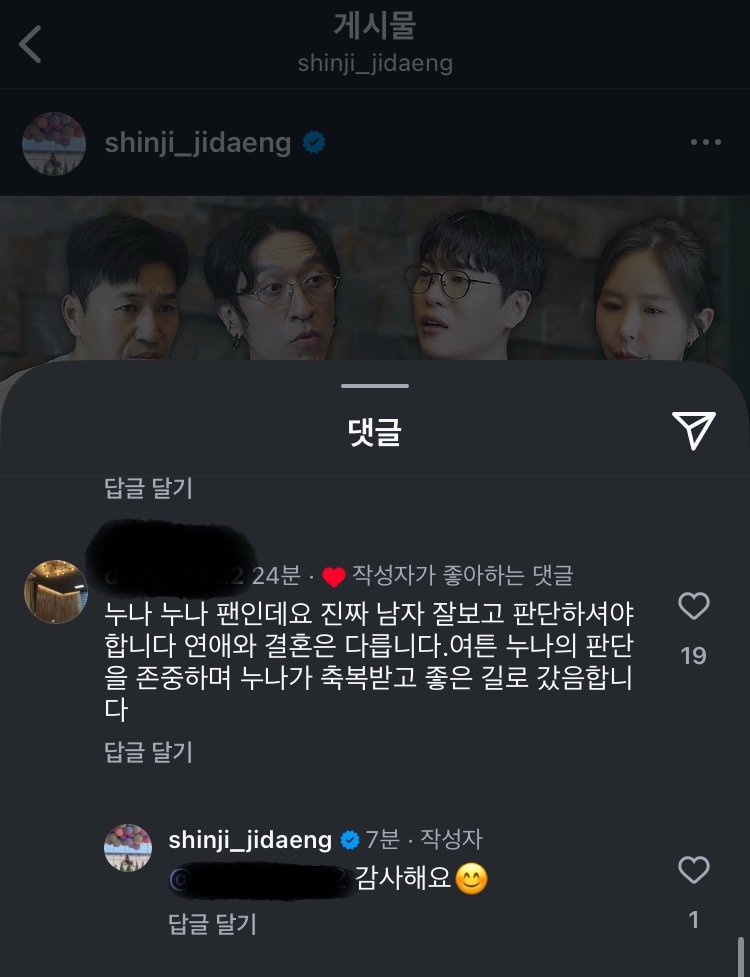
Task: Open the post's overflow menu
Action: (706, 143)
